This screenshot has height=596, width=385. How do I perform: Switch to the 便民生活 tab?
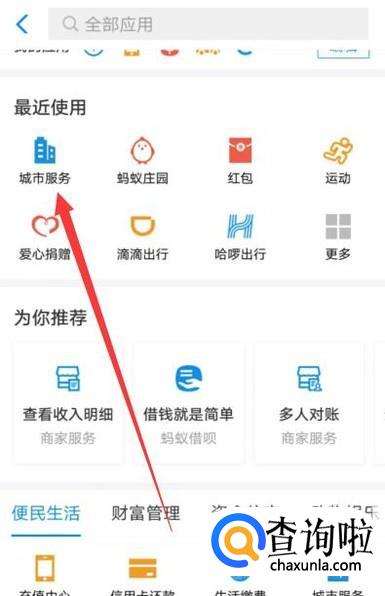(46, 514)
